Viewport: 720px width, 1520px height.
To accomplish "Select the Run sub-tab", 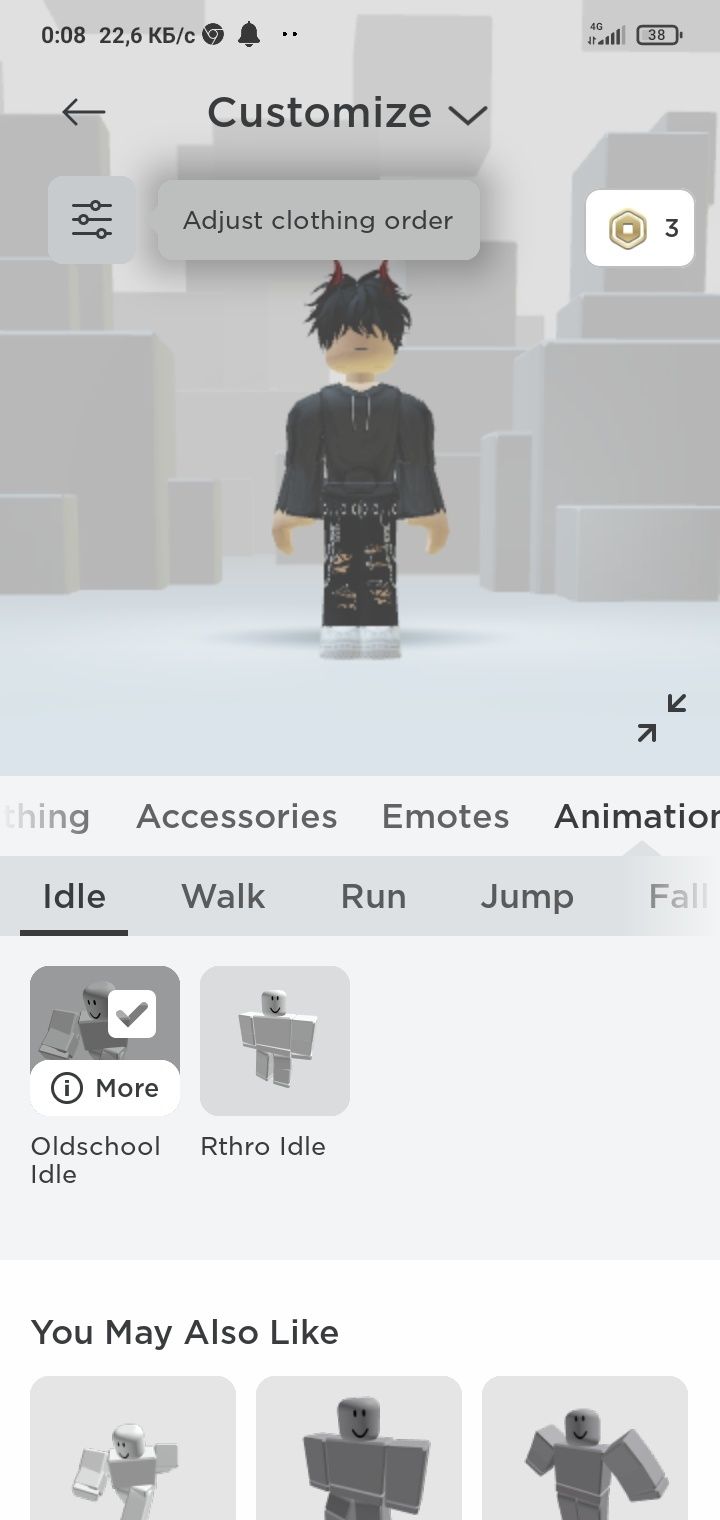I will click(x=373, y=896).
